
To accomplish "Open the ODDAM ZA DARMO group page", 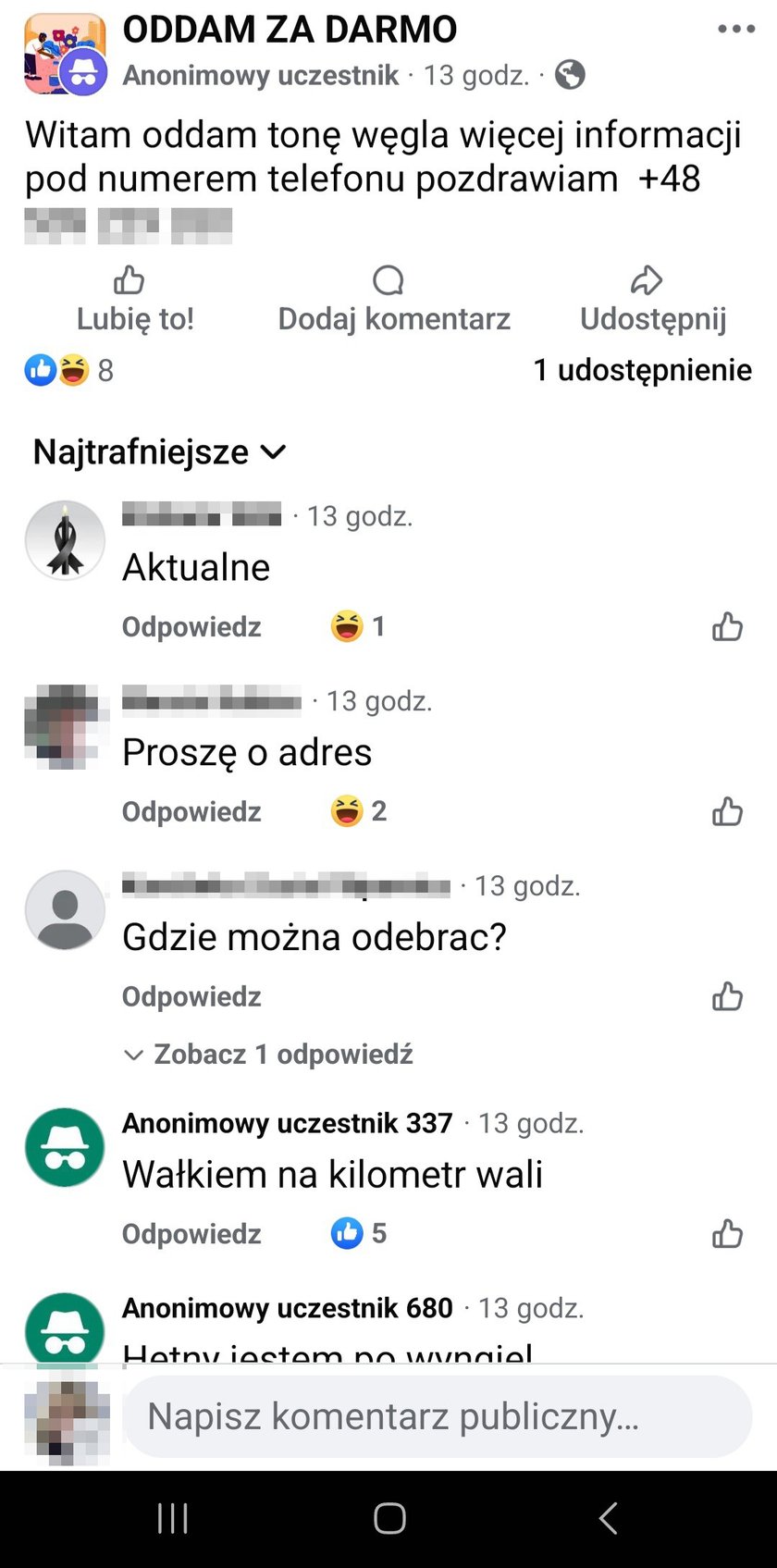I will click(x=290, y=30).
